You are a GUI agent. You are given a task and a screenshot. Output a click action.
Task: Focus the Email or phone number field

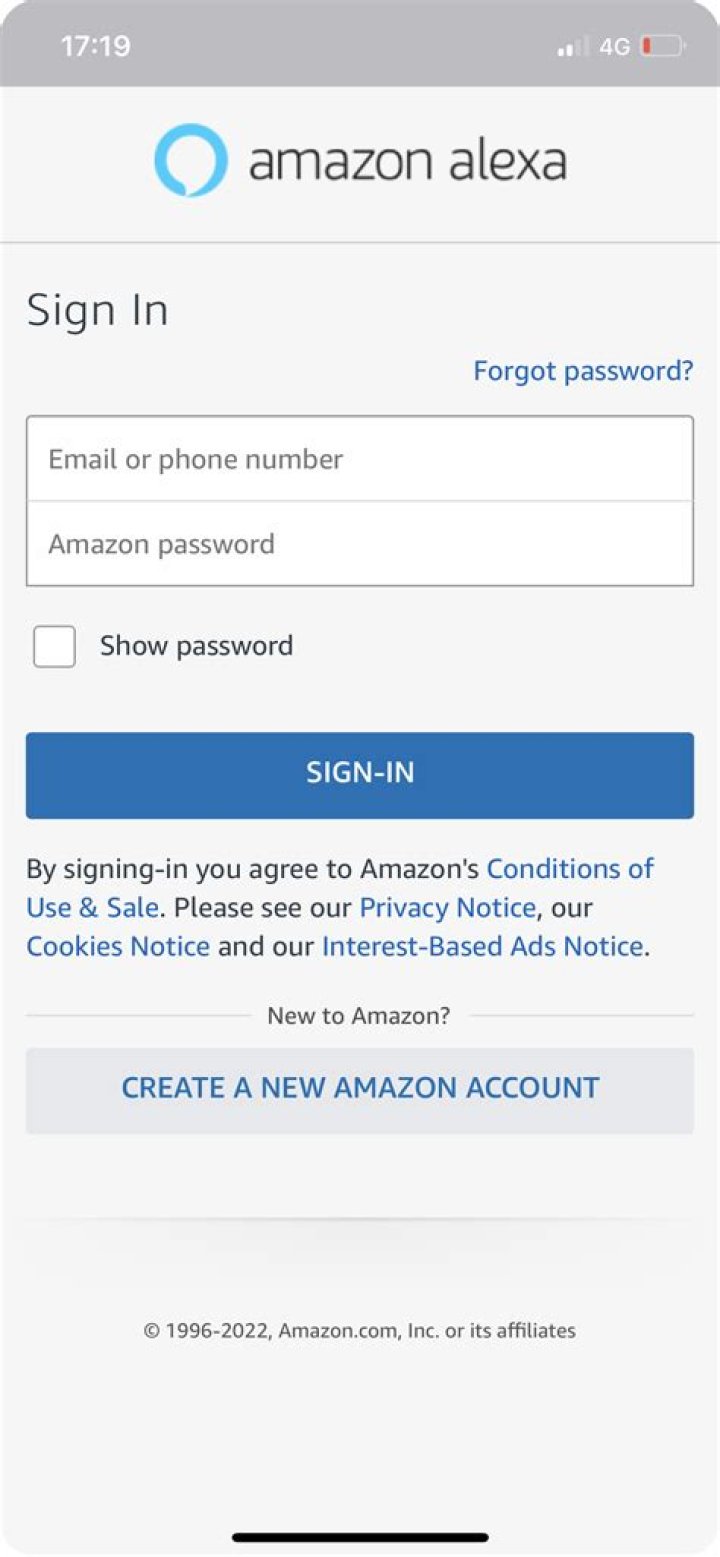(359, 459)
